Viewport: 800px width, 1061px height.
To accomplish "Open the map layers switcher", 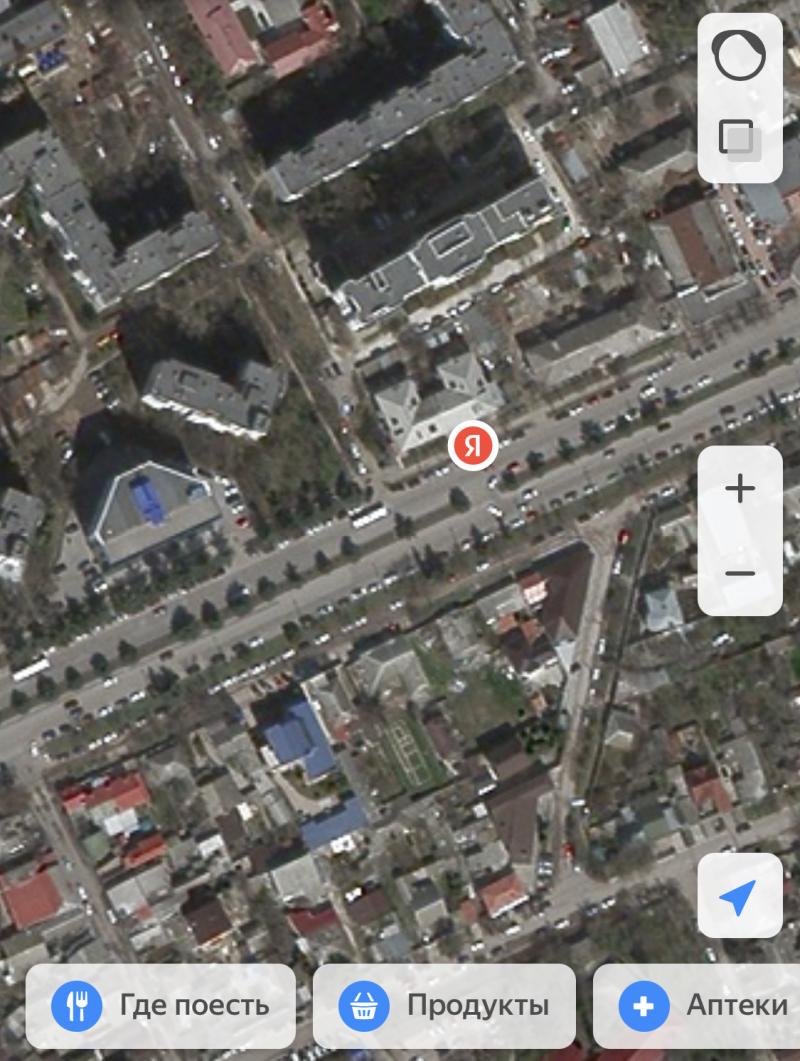I will tap(739, 139).
